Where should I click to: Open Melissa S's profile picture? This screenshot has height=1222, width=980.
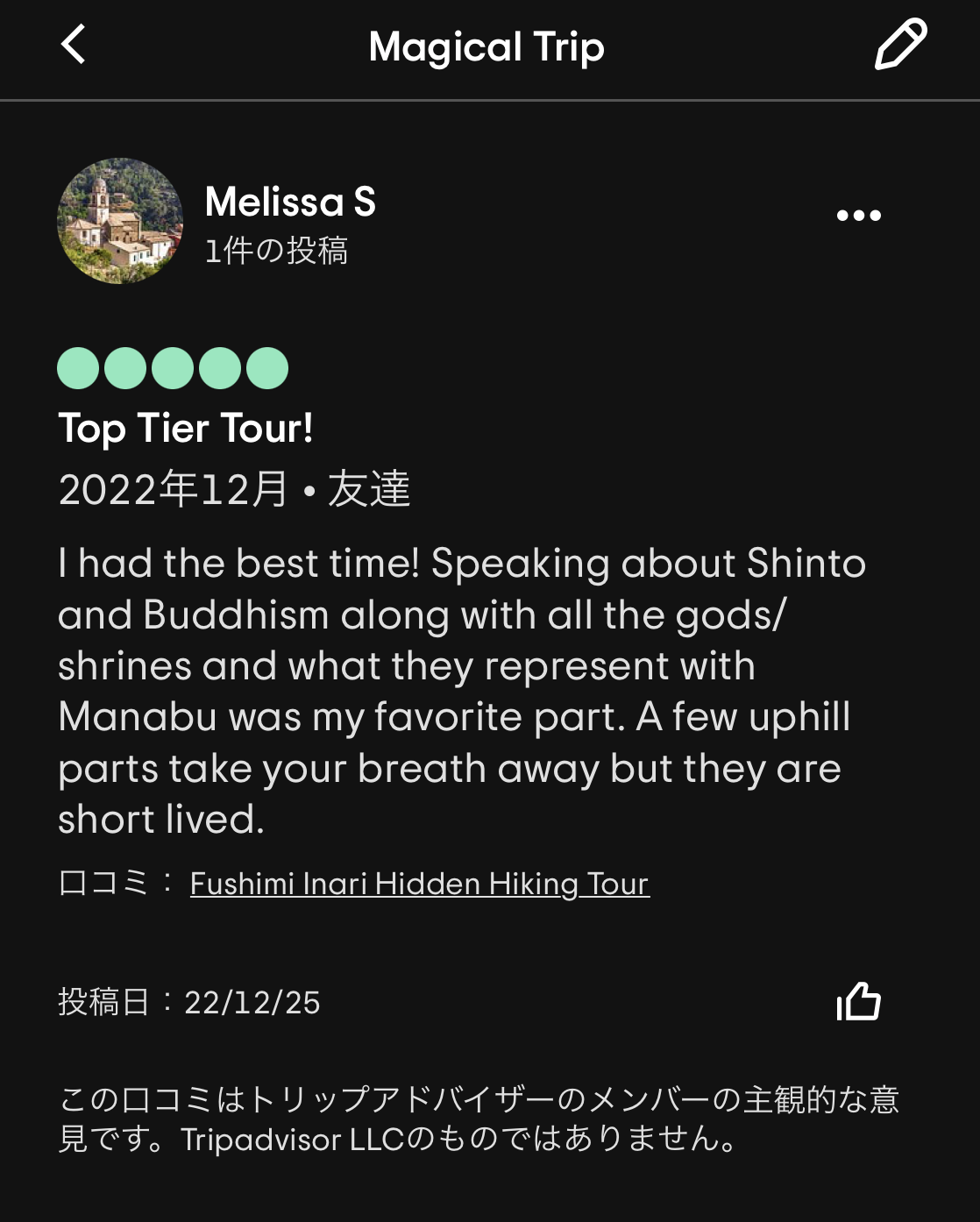pyautogui.click(x=120, y=221)
